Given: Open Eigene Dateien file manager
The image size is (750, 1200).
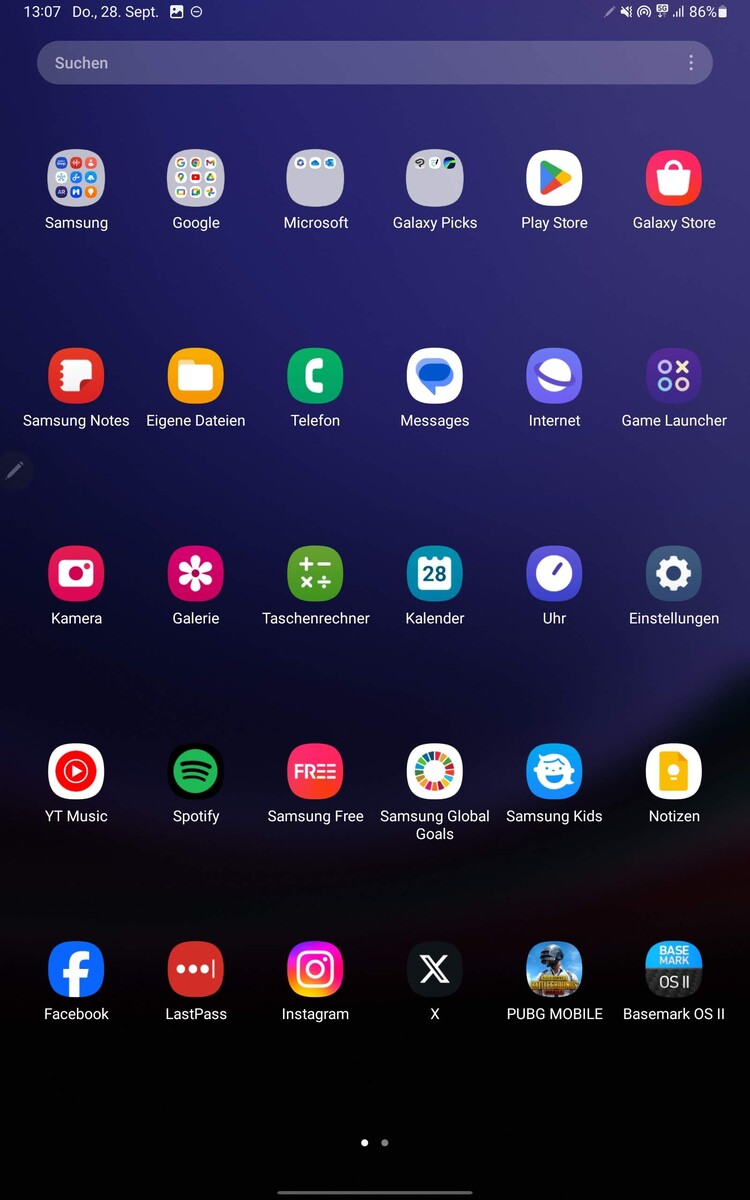Looking at the screenshot, I should click(196, 376).
